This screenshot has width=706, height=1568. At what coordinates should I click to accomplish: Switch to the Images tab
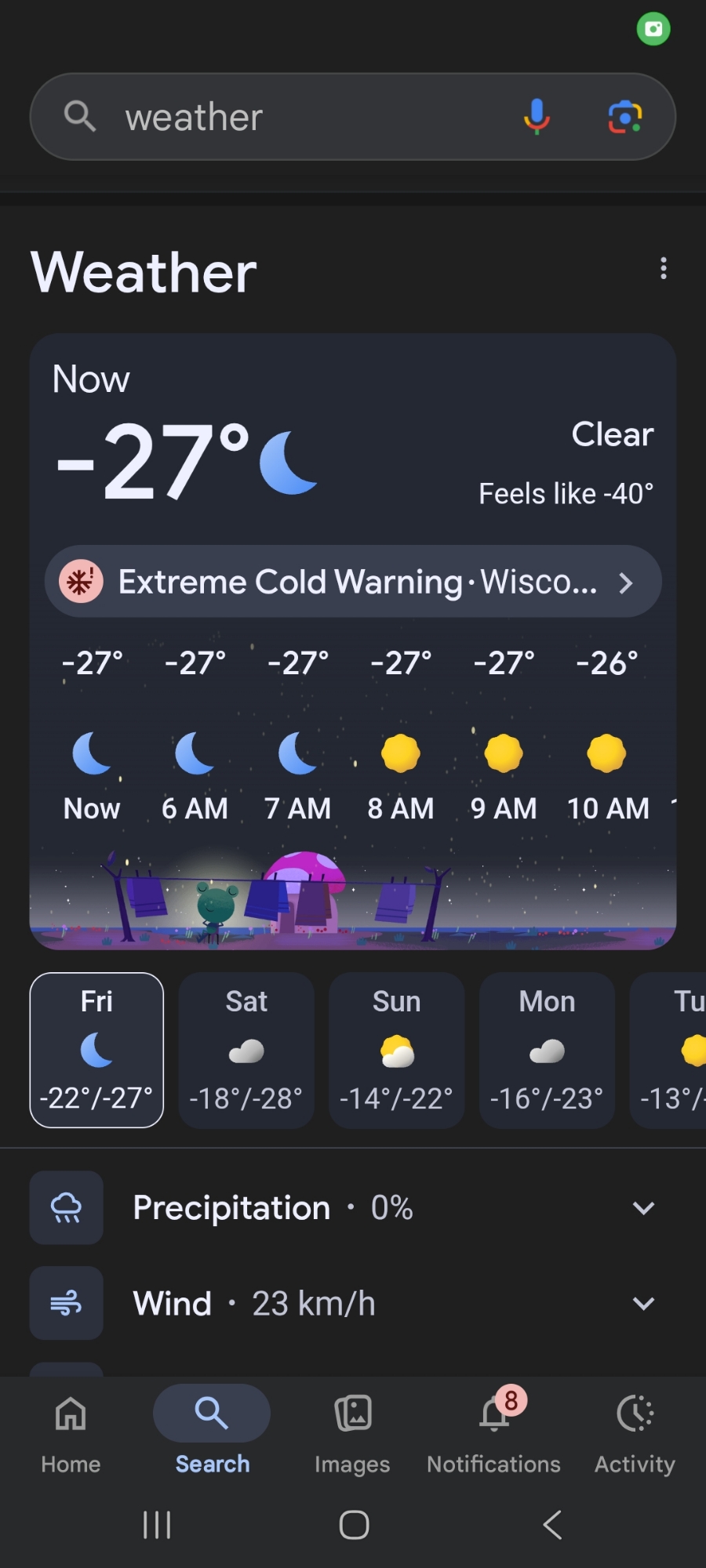[353, 1429]
